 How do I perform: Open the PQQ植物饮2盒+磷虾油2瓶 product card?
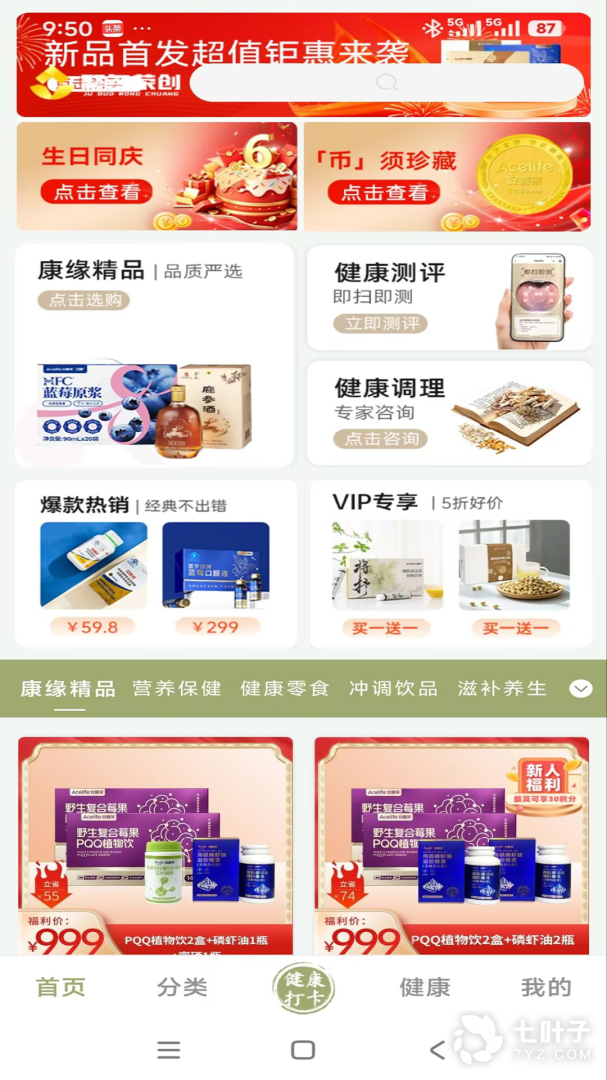click(x=452, y=846)
